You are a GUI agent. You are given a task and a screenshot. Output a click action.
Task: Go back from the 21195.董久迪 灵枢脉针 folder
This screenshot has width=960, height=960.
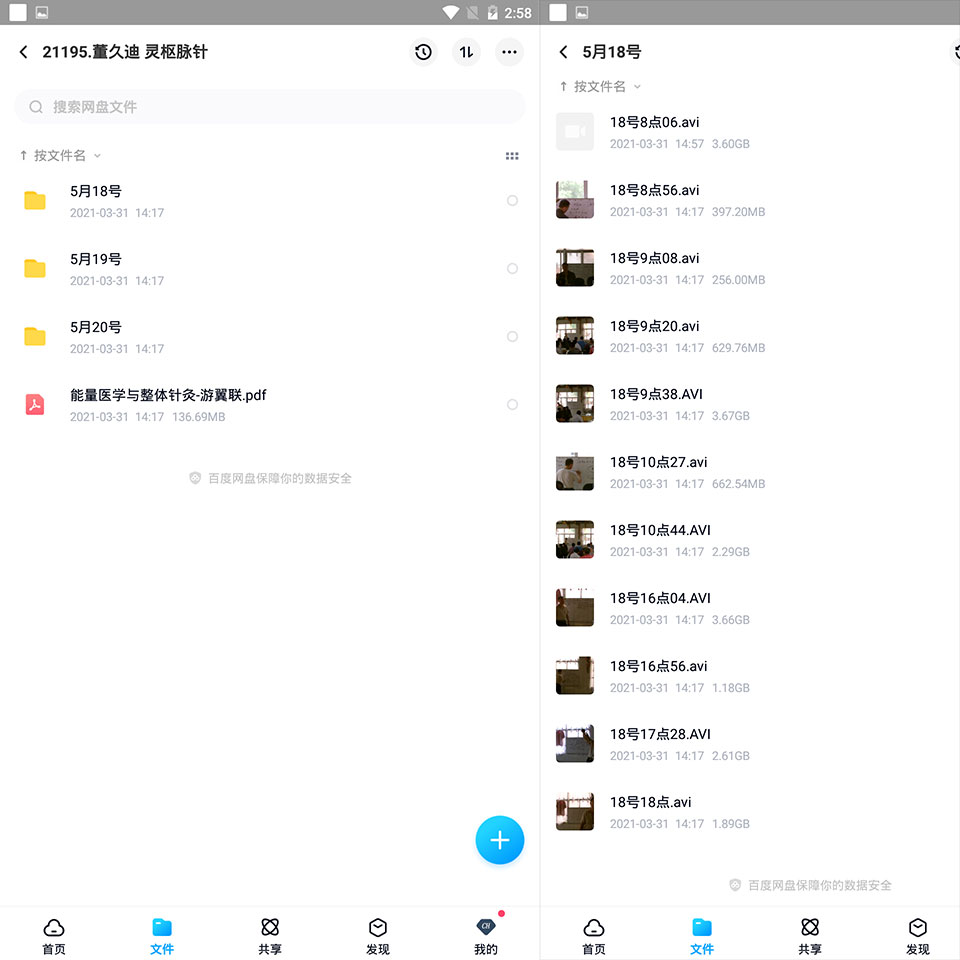[x=24, y=52]
